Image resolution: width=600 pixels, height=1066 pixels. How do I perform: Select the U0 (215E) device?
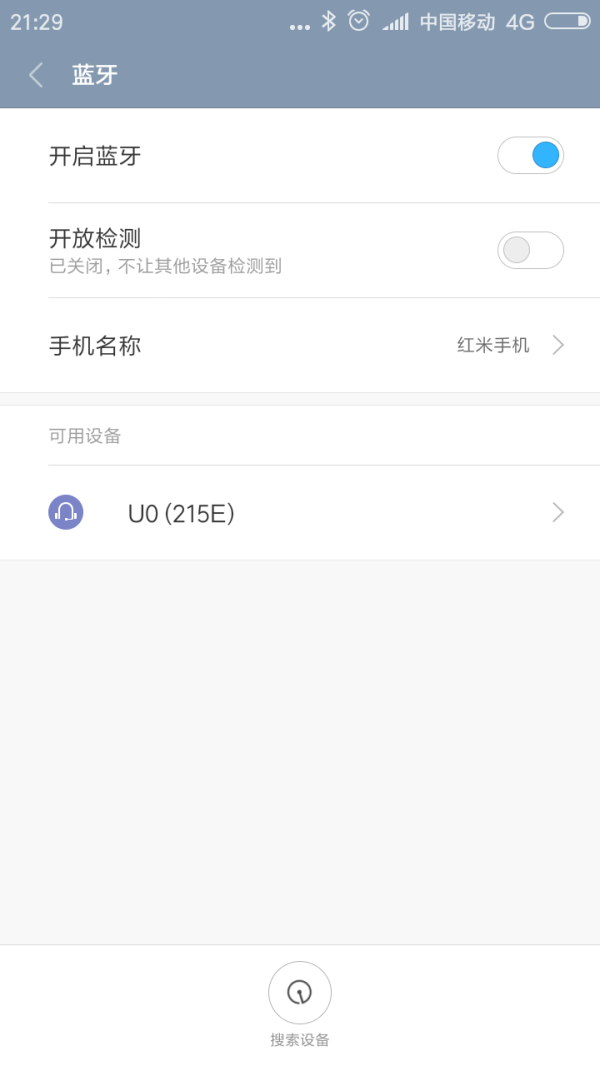(300, 513)
